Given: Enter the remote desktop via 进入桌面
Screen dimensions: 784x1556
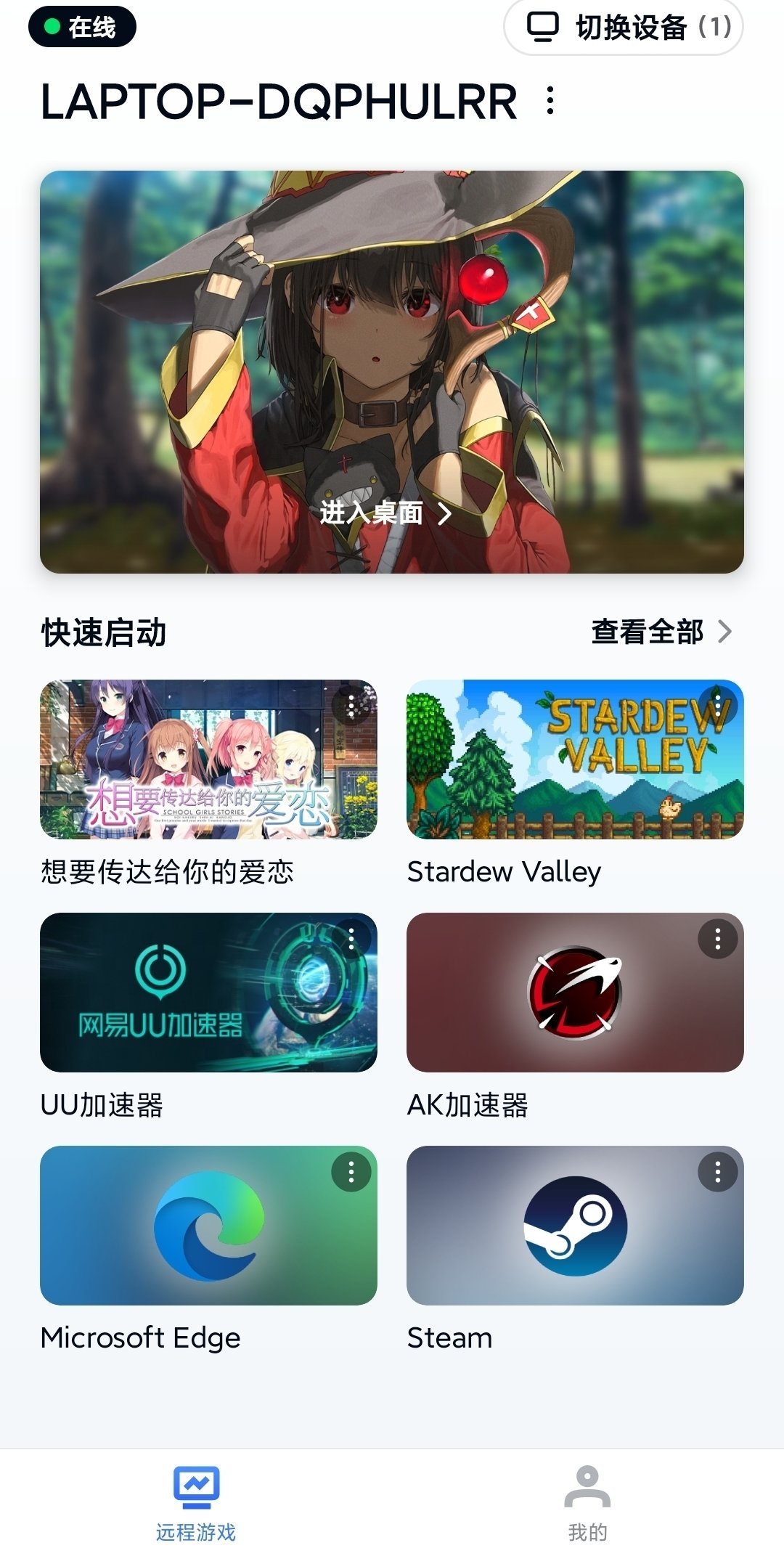Looking at the screenshot, I should [385, 513].
